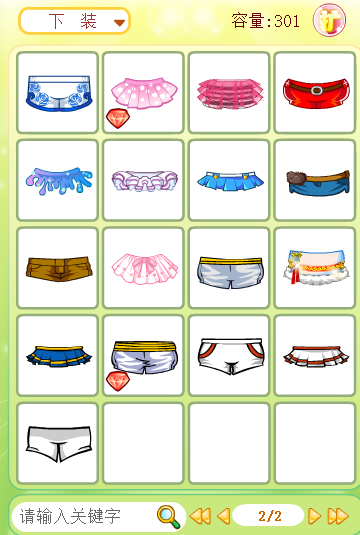Screen dimensions: 360x535
Task: Select the plain white shorts
Action: [x=58, y=443]
